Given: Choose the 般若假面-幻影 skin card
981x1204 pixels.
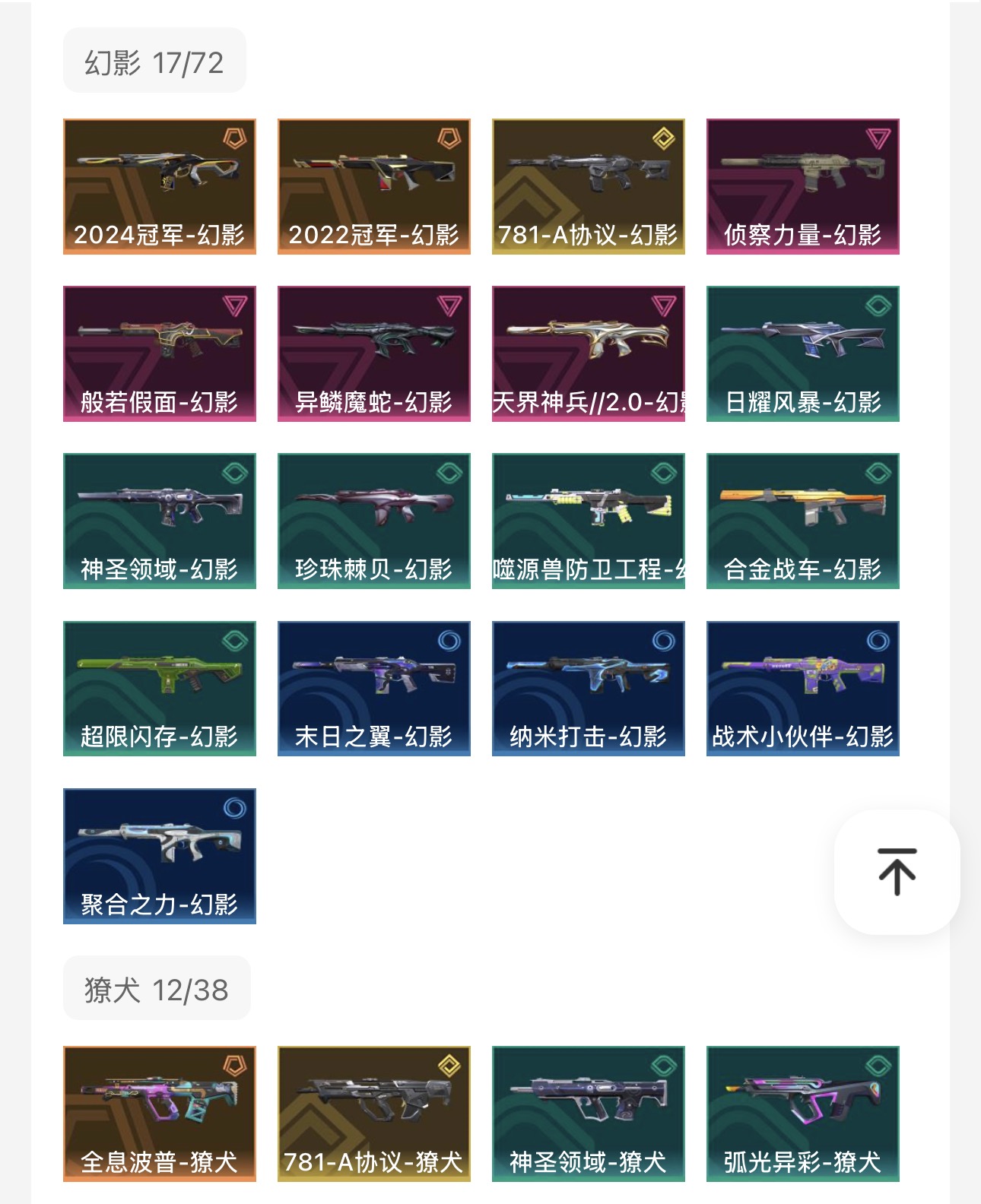Looking at the screenshot, I should click(x=160, y=353).
